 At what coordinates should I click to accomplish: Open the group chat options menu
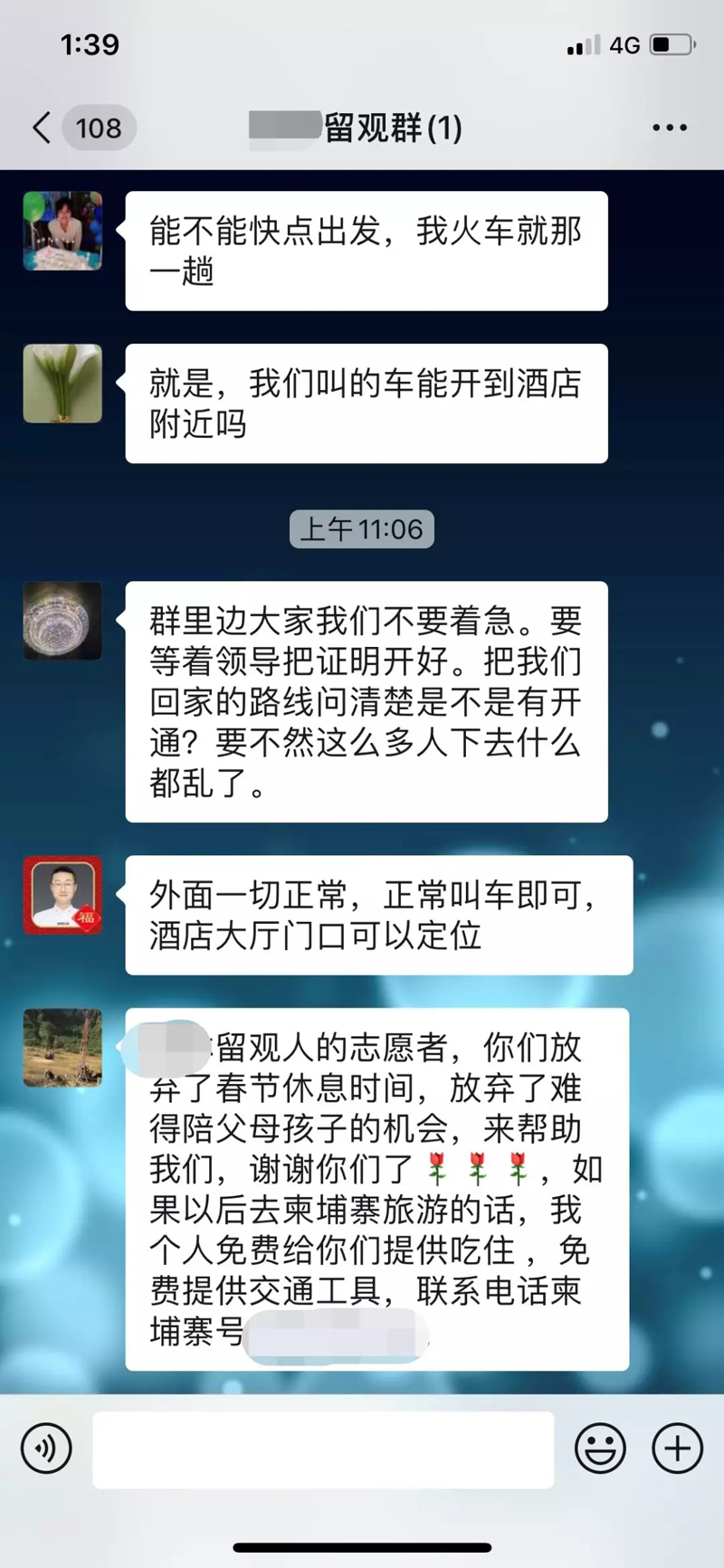pos(670,128)
